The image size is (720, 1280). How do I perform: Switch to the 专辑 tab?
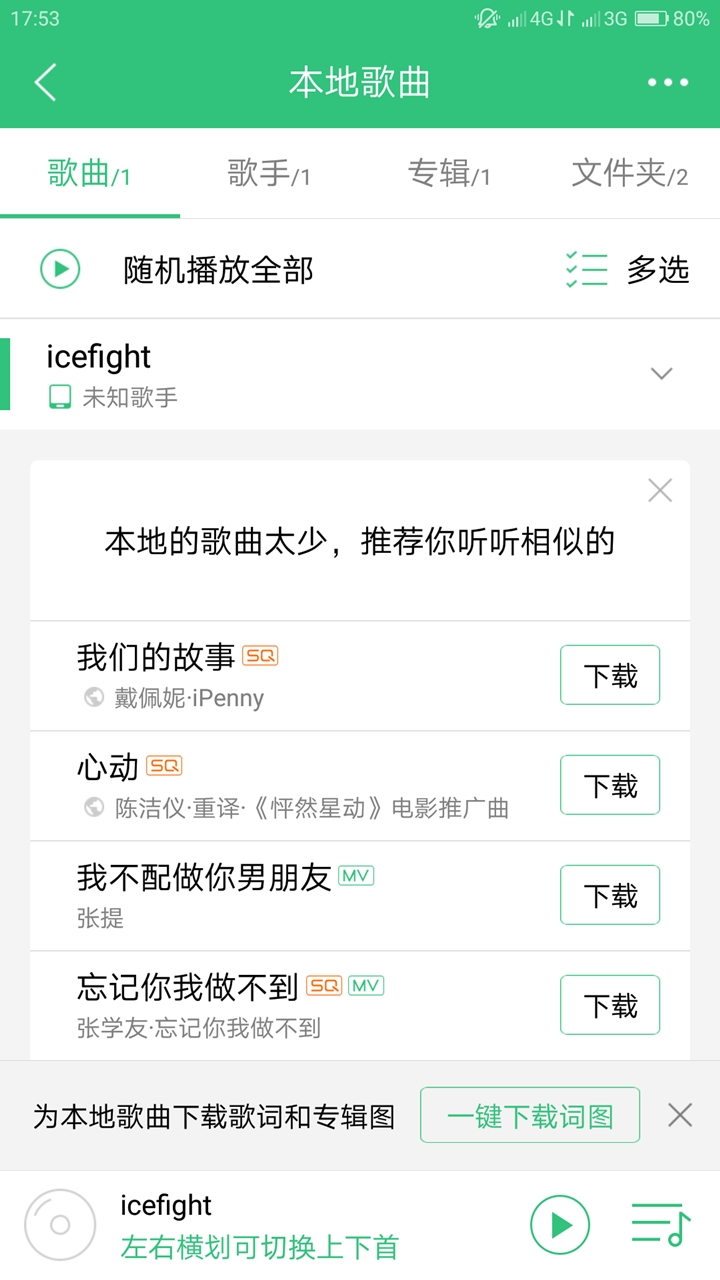449,174
